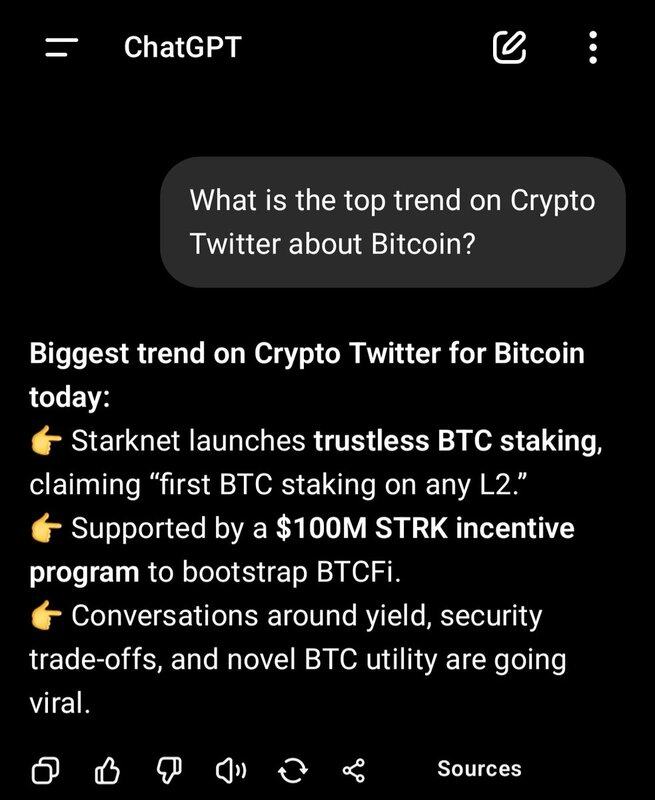This screenshot has width=655, height=800.
Task: Open the ChatGPT model selector title
Action: tap(182, 47)
